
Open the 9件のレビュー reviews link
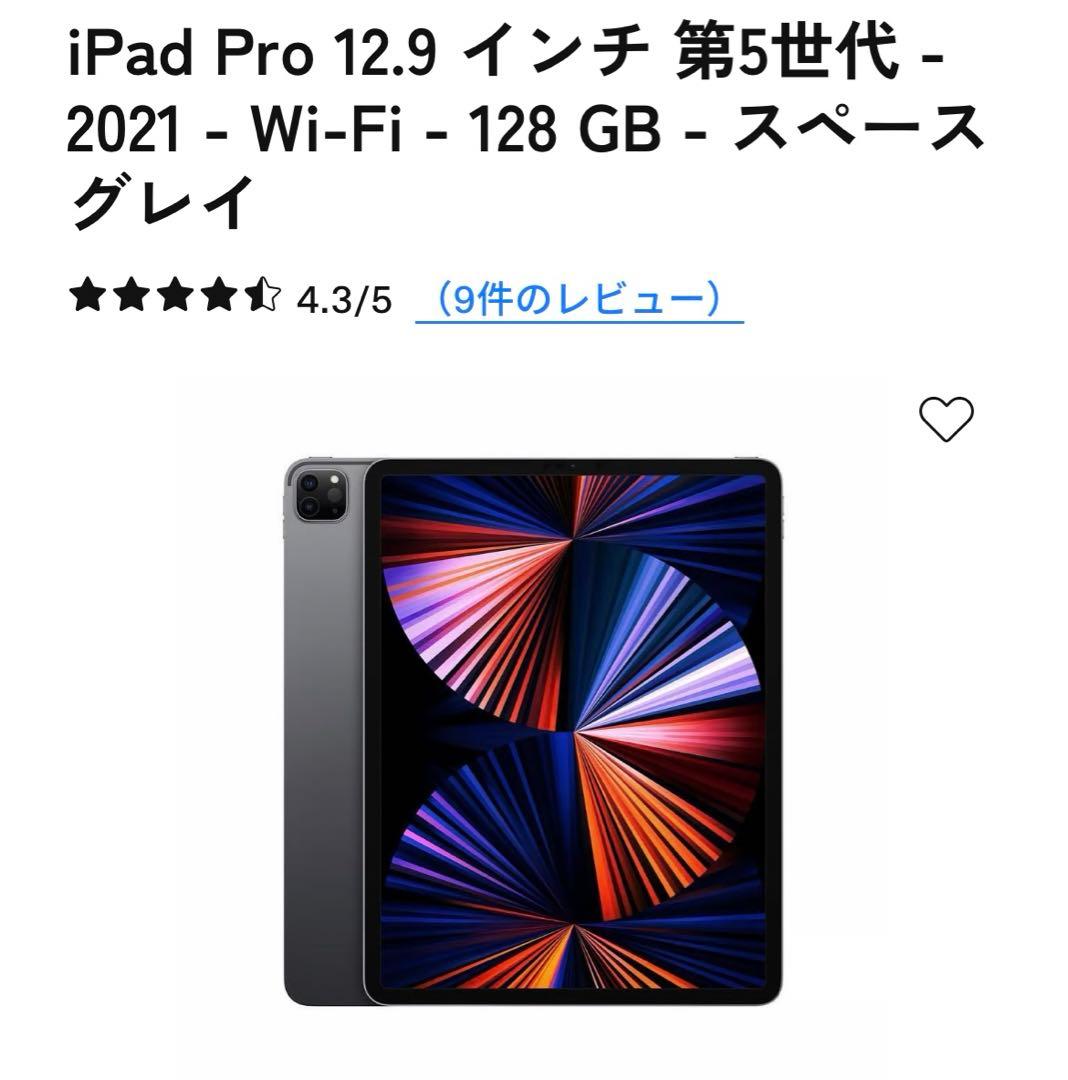579,298
